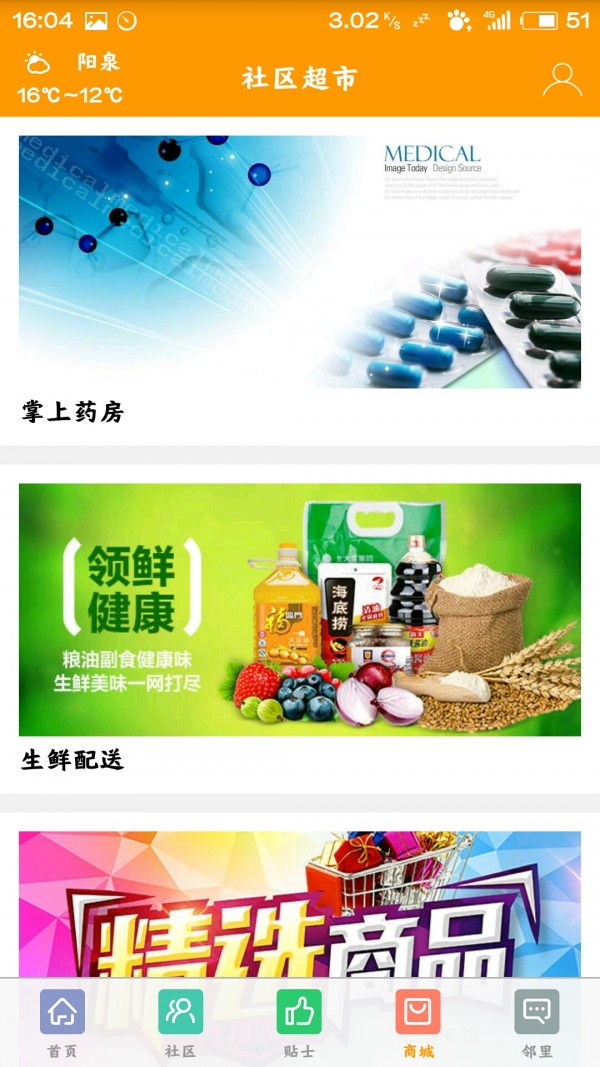Screen dimensions: 600x1067
Task: View the 阳泉 weather details
Action: [x=70, y=78]
